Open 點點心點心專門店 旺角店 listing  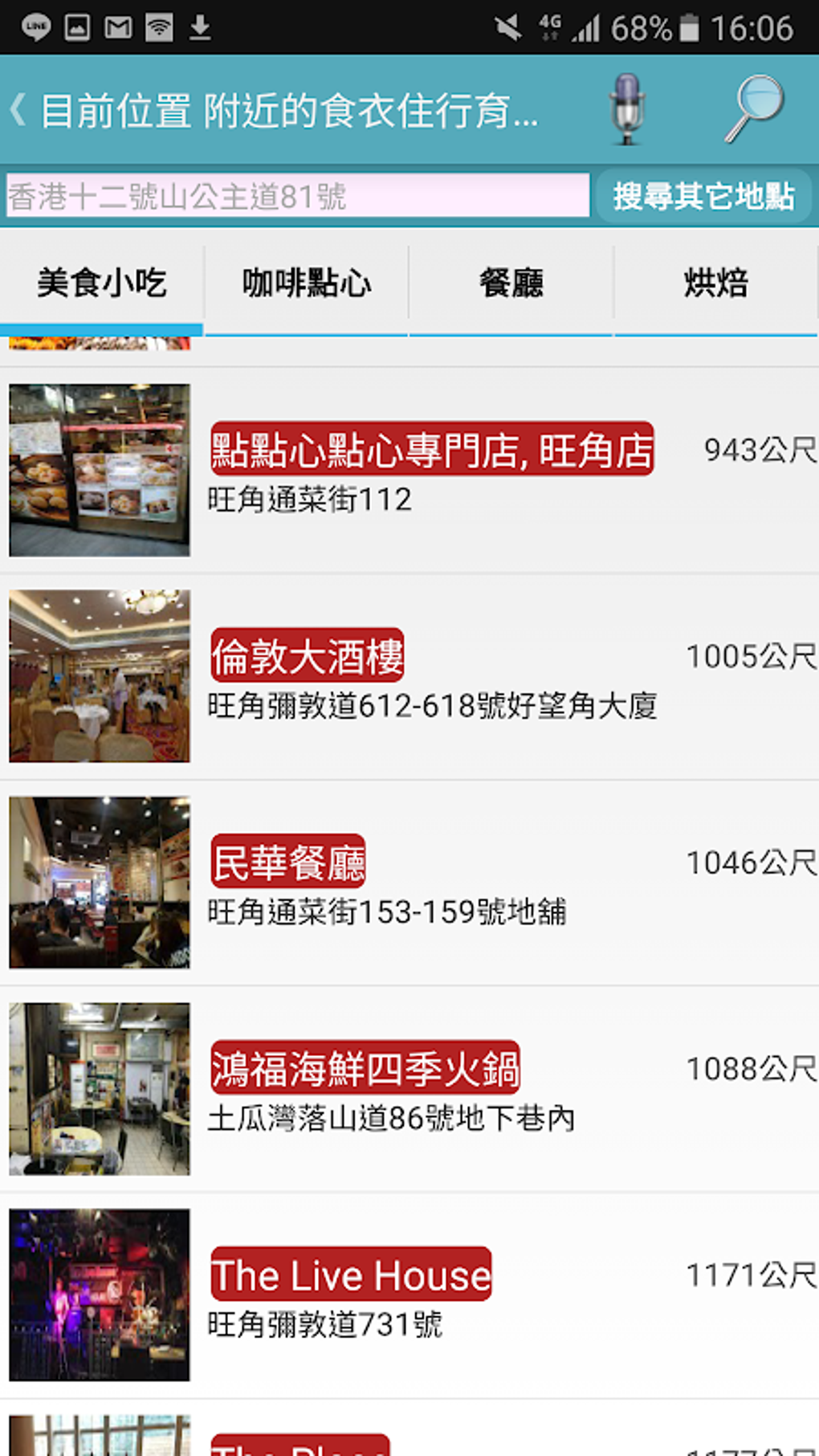pyautogui.click(x=433, y=452)
